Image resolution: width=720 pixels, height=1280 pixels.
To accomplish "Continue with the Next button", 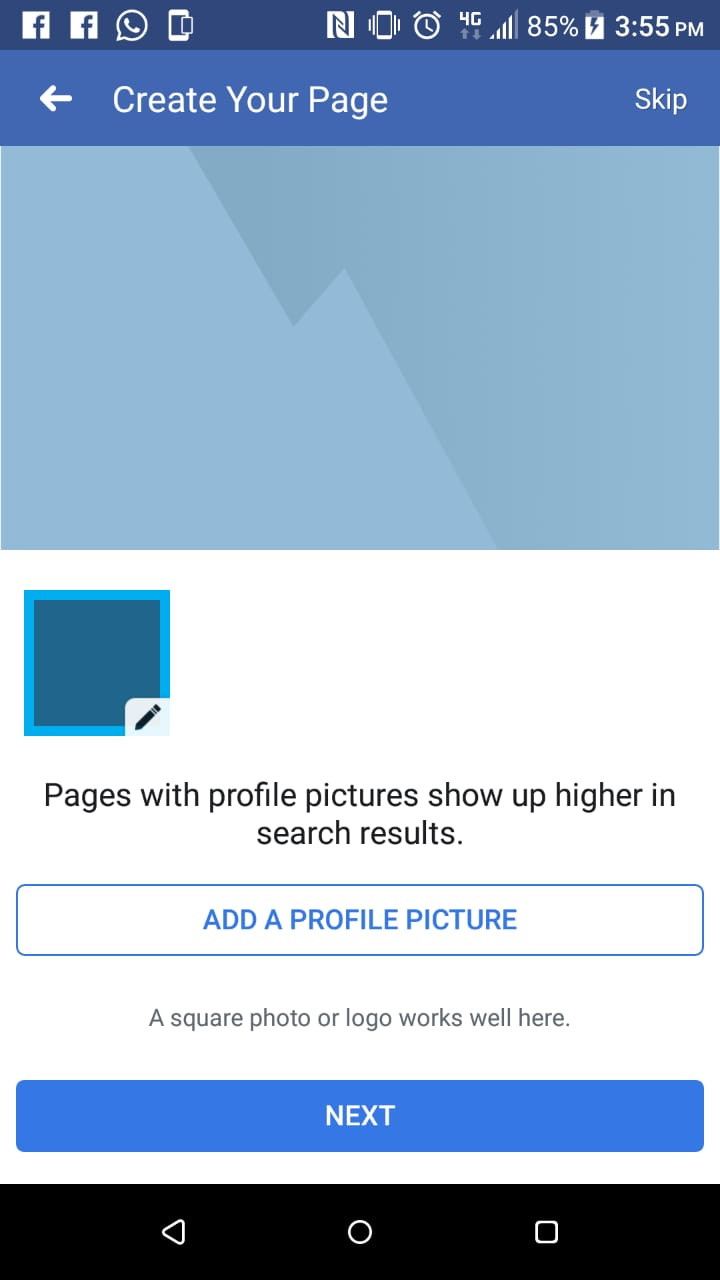I will [x=360, y=1116].
